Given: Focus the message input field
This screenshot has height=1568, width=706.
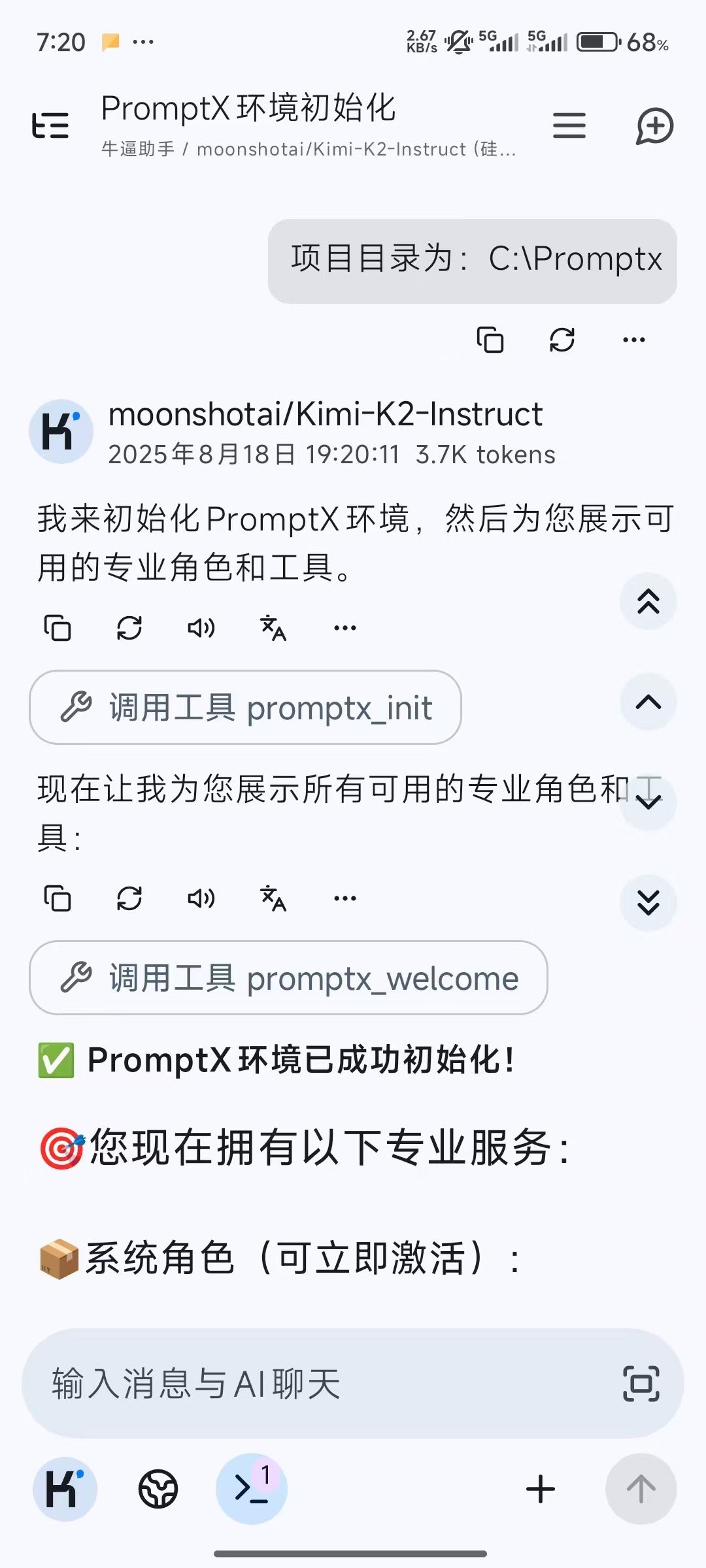Looking at the screenshot, I should (314, 1384).
